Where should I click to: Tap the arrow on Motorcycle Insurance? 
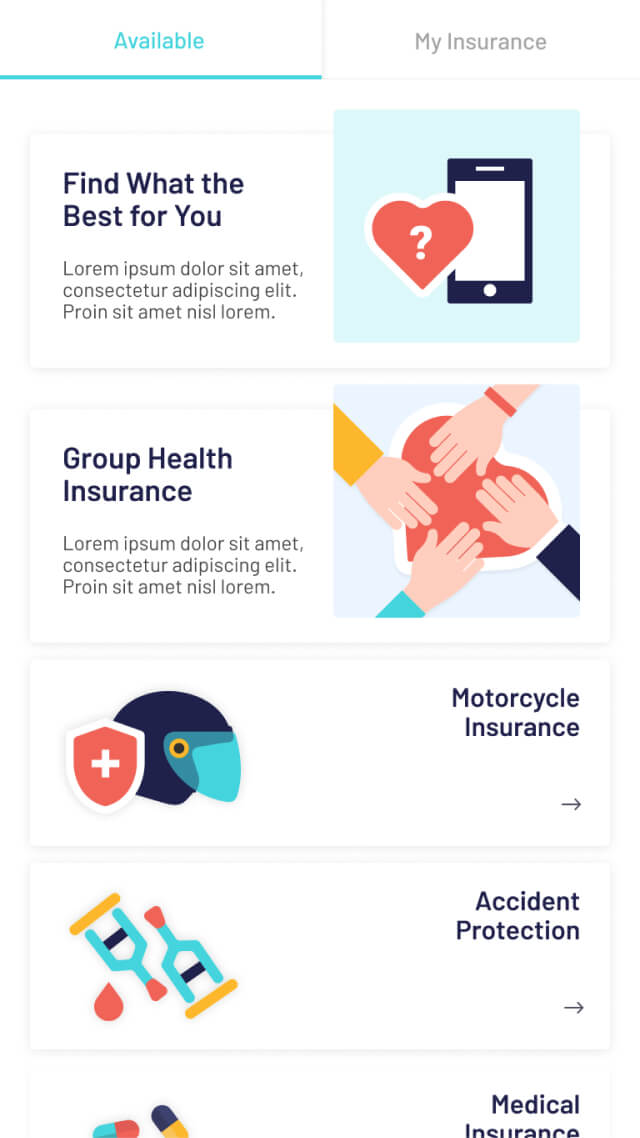[571, 804]
